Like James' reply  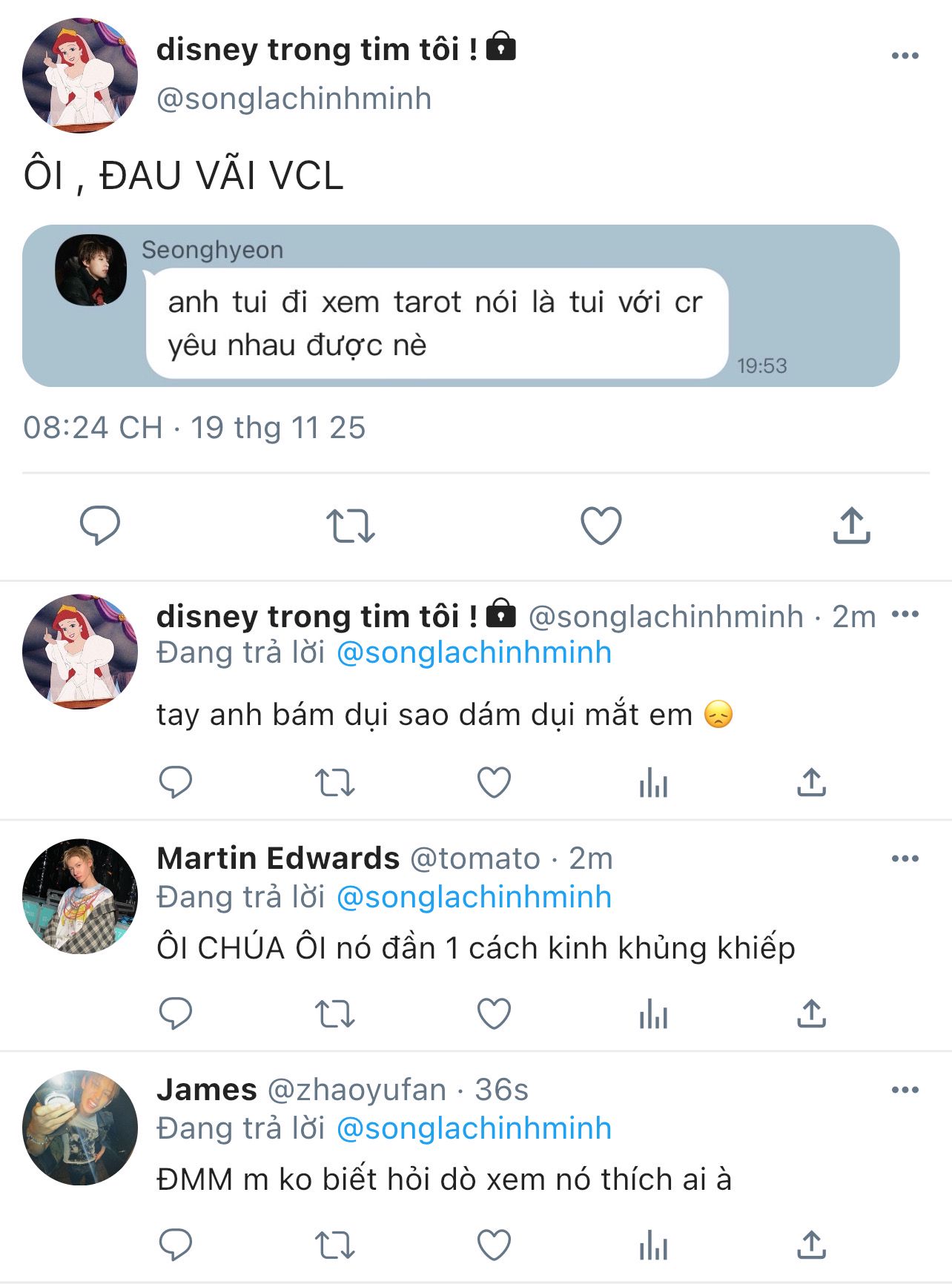494,1245
